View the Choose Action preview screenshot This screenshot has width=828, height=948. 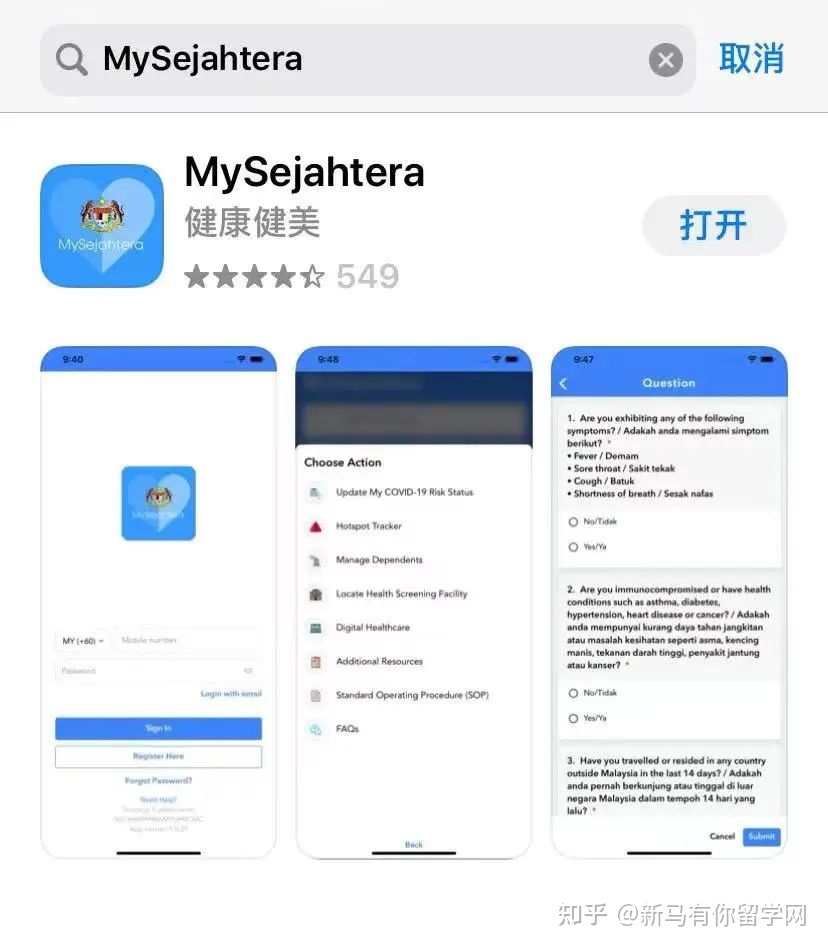click(413, 601)
